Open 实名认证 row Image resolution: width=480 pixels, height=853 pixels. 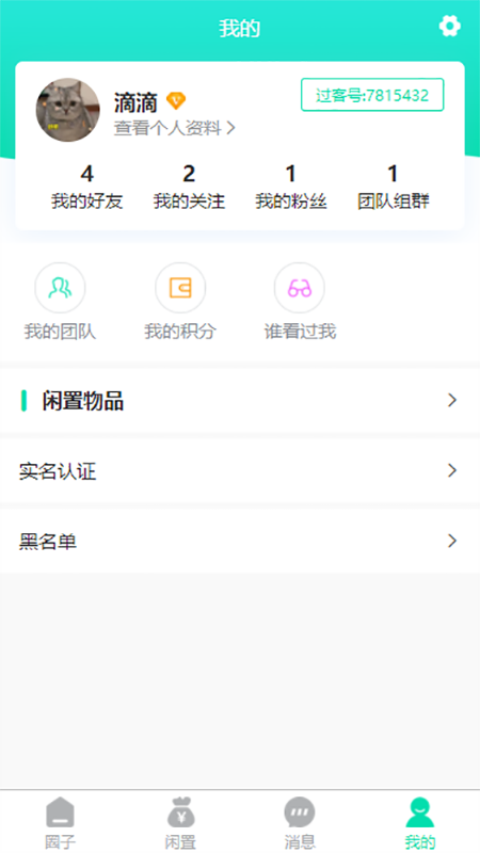pos(240,471)
